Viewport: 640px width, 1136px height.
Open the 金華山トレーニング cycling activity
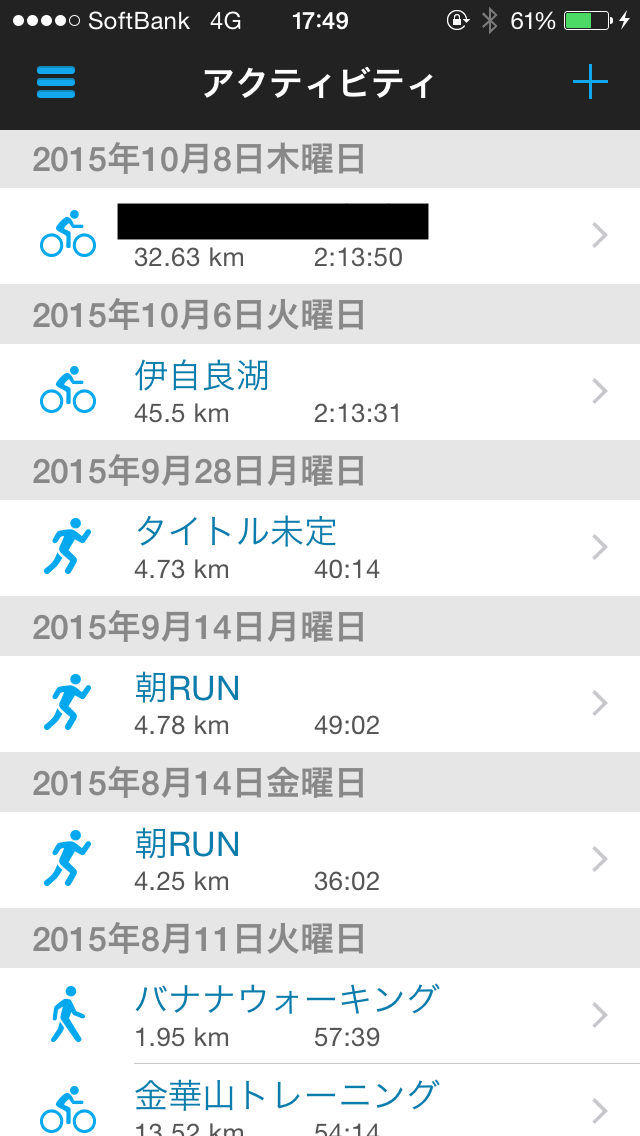click(320, 1100)
